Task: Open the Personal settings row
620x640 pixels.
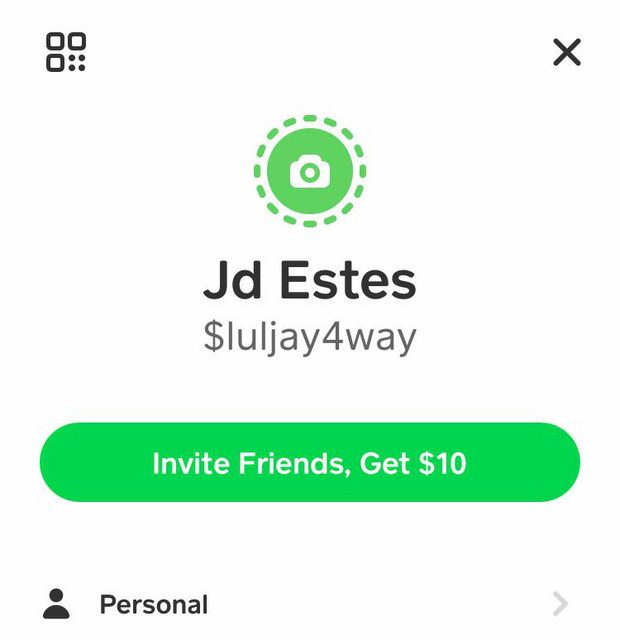Action: click(310, 604)
